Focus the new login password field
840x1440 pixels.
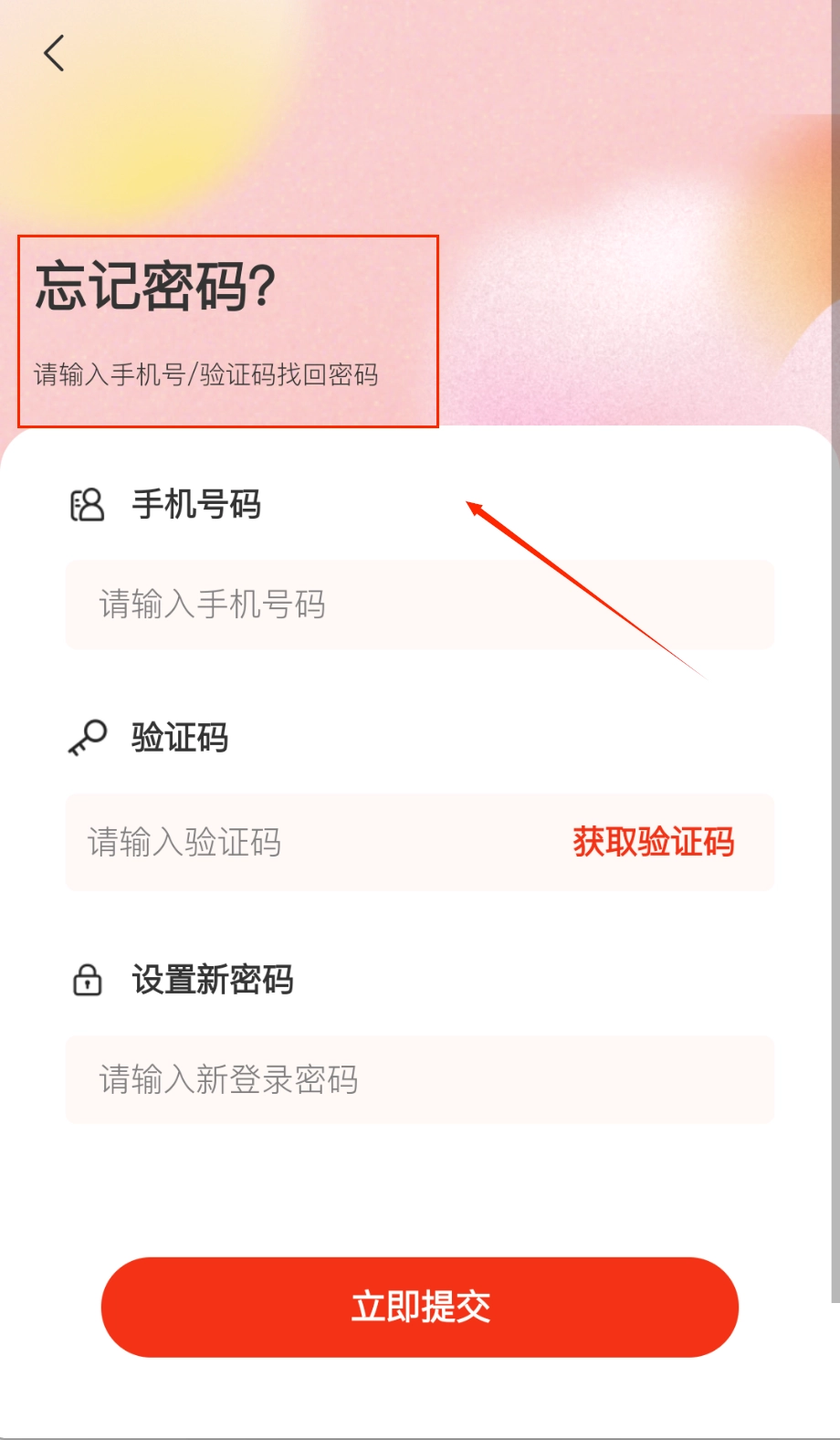(x=419, y=1079)
